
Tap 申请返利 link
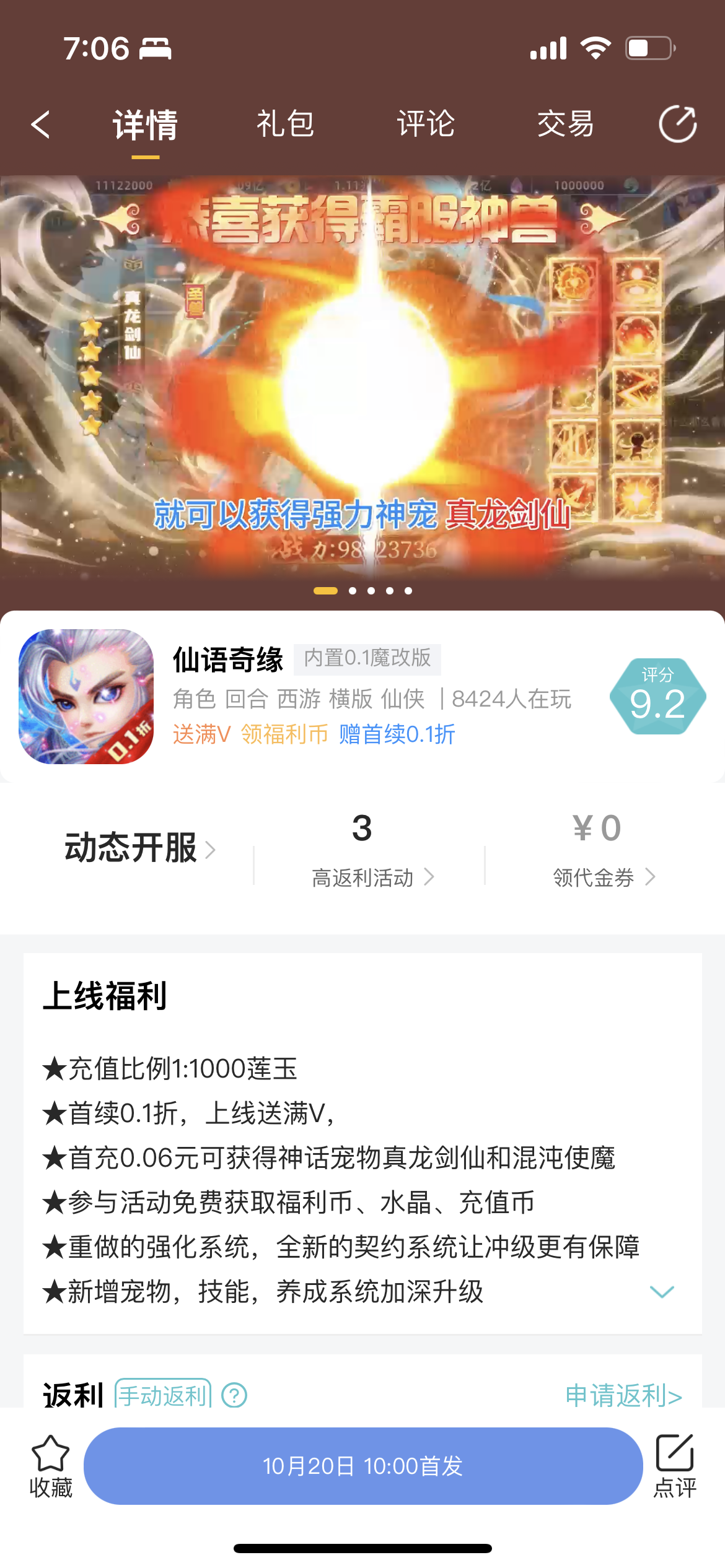(x=623, y=1395)
